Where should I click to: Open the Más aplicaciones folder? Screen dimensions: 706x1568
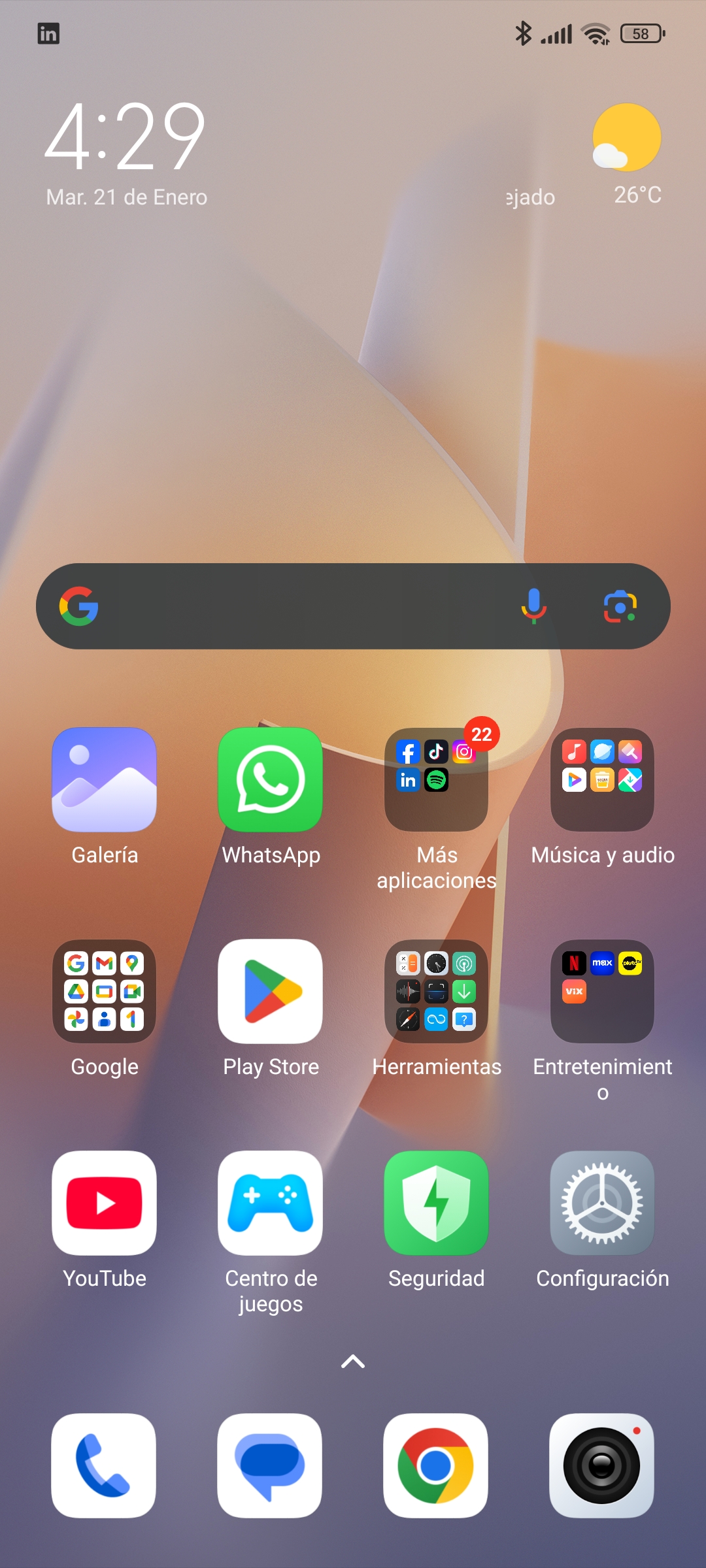(x=436, y=779)
